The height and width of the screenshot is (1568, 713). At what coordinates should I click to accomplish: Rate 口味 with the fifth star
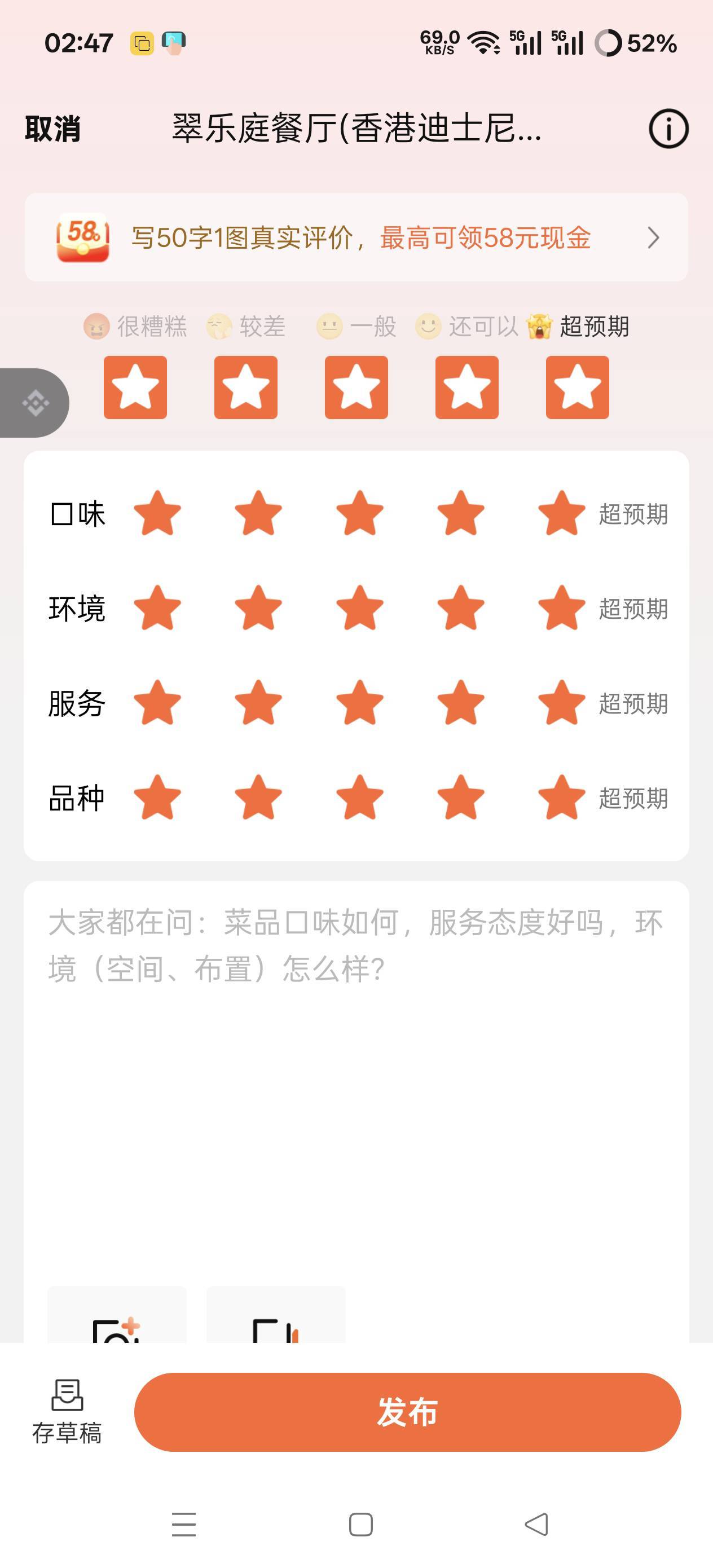pos(562,513)
